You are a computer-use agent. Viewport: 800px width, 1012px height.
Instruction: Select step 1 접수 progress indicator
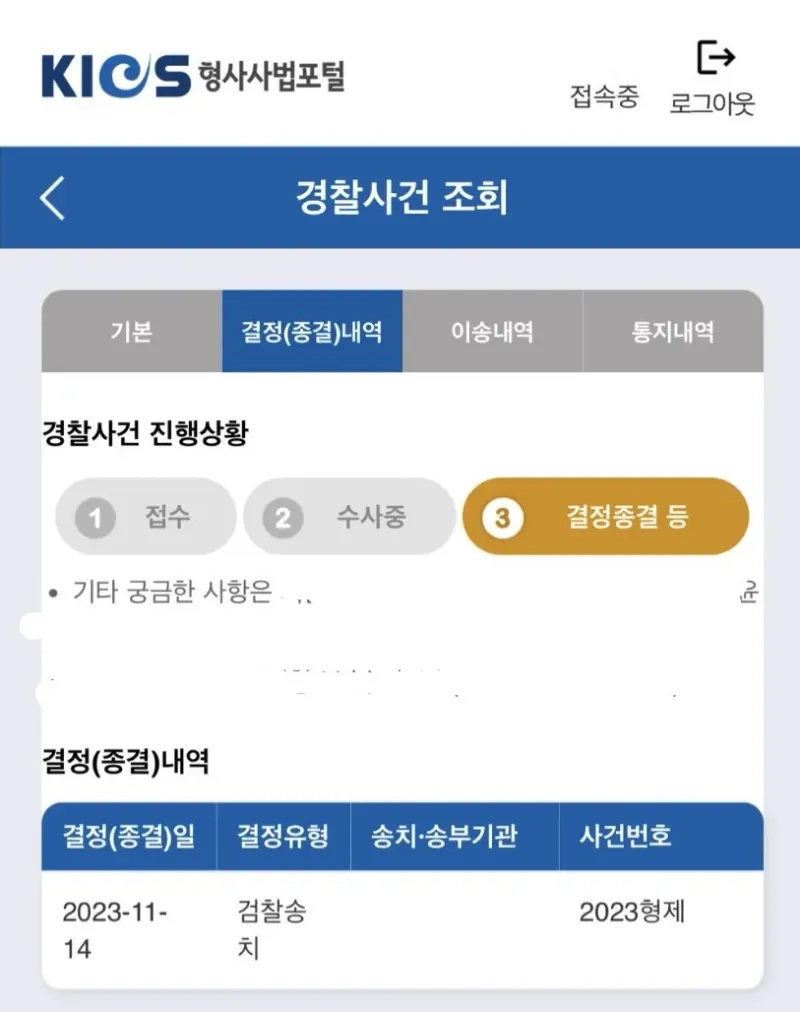click(x=144, y=515)
